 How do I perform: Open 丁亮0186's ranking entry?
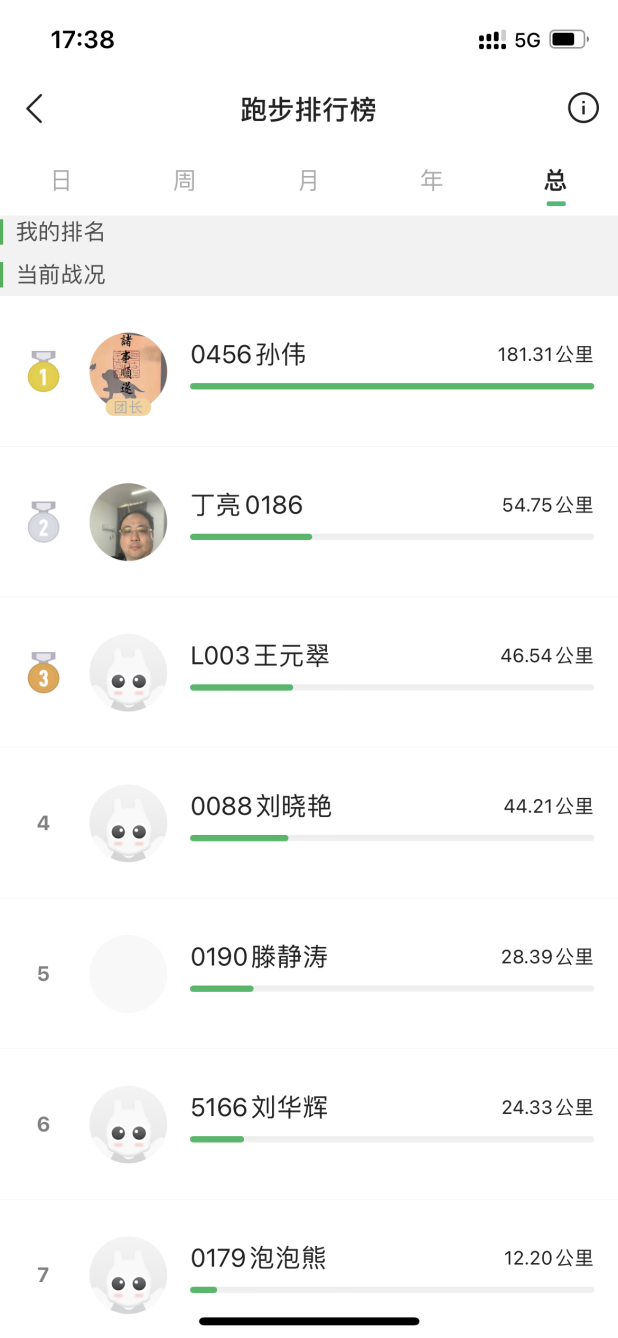pyautogui.click(x=309, y=522)
